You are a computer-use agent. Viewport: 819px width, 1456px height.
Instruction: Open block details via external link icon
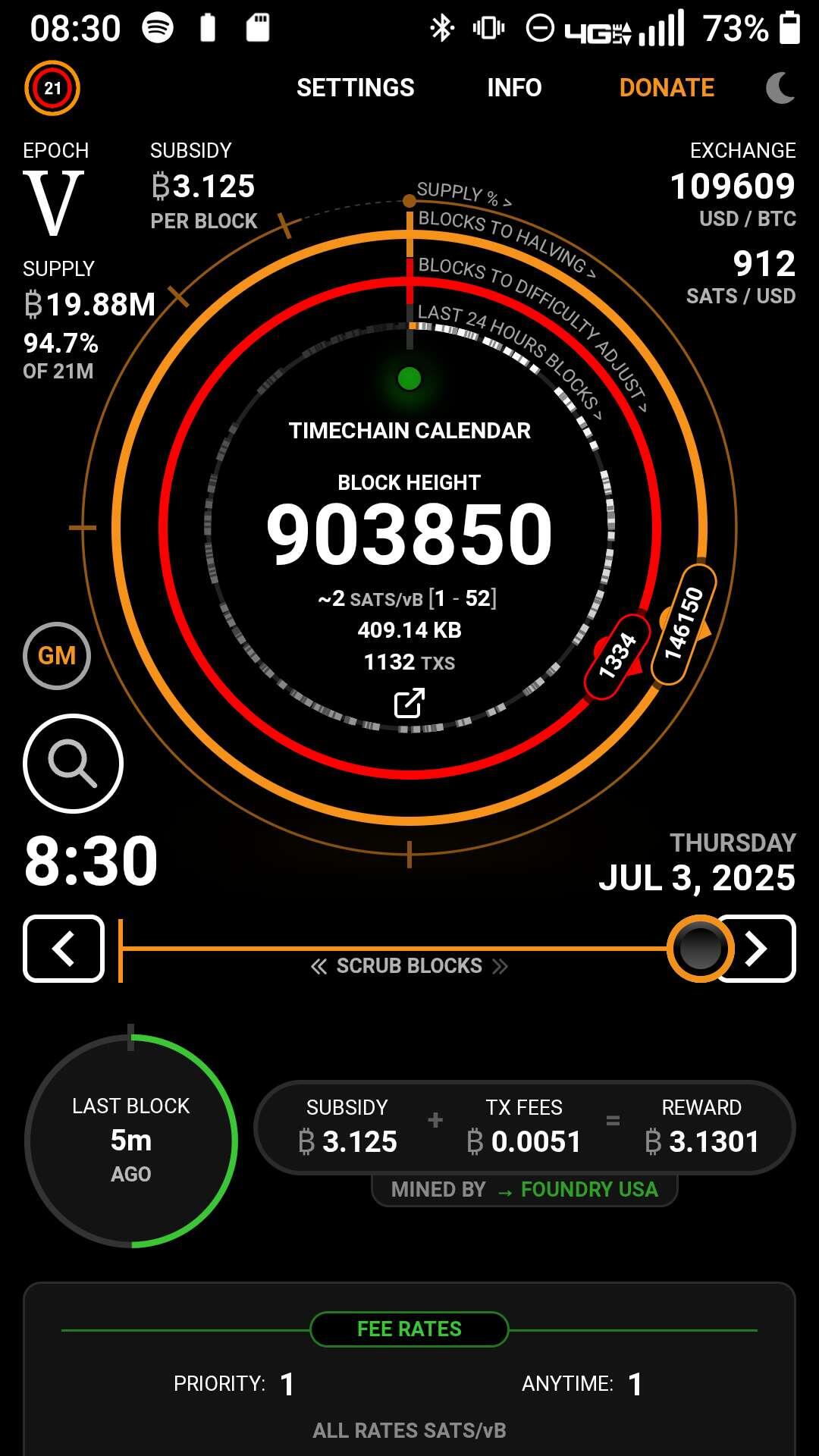409,703
